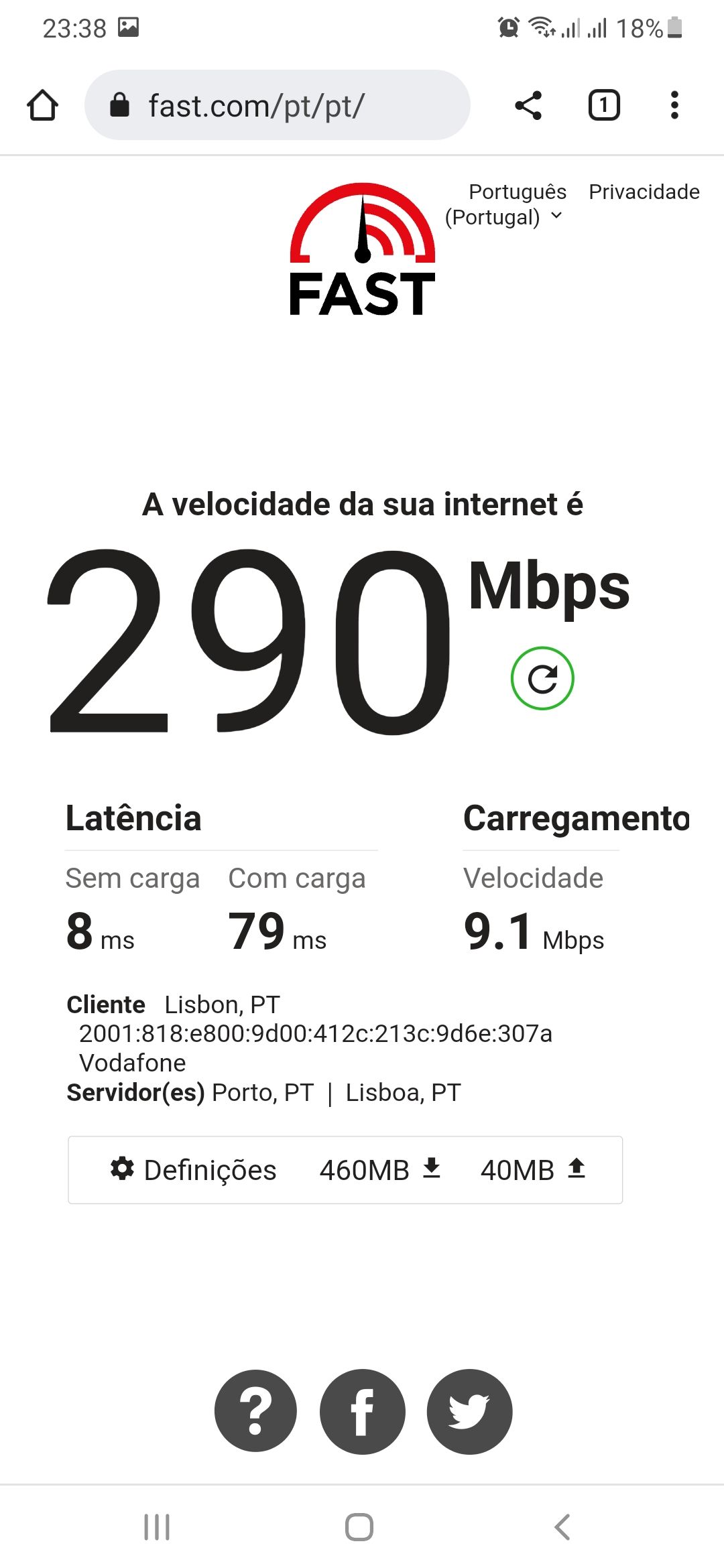
Task: Tap the fast.com address bar
Action: click(277, 105)
